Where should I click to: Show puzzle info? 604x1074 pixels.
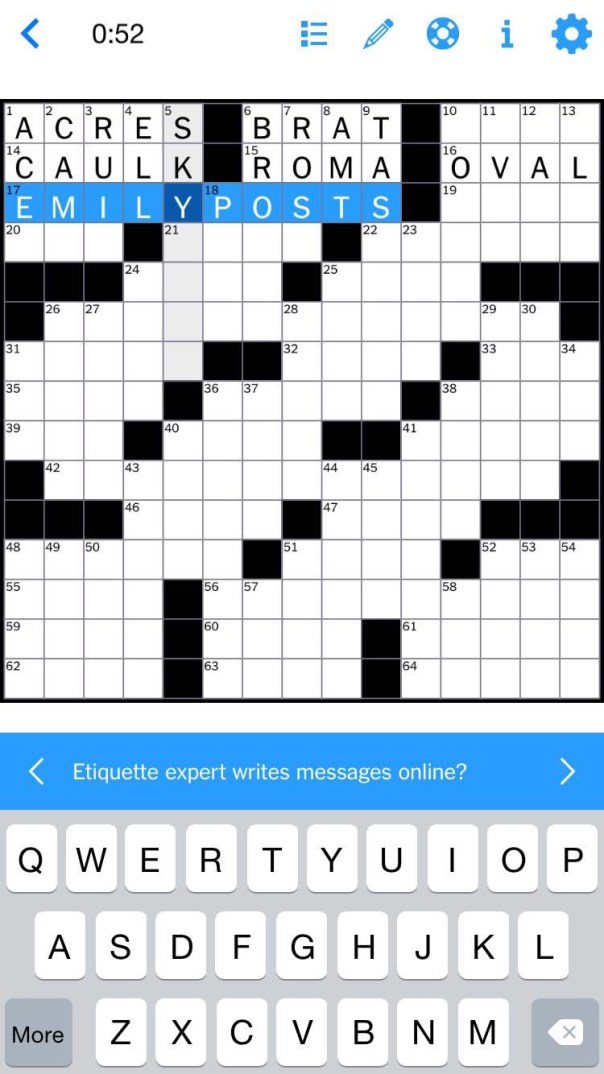507,34
